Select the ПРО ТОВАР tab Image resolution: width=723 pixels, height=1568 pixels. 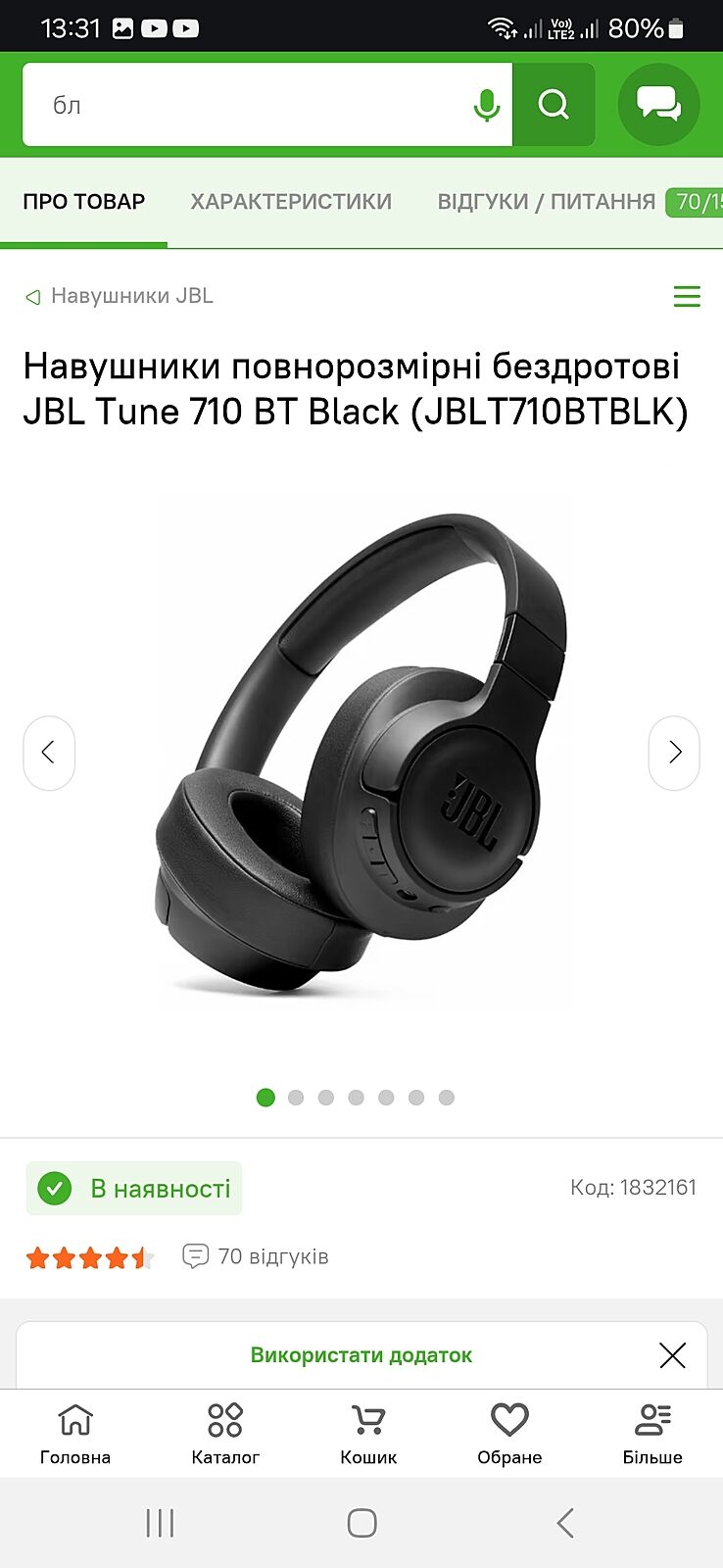click(x=84, y=202)
